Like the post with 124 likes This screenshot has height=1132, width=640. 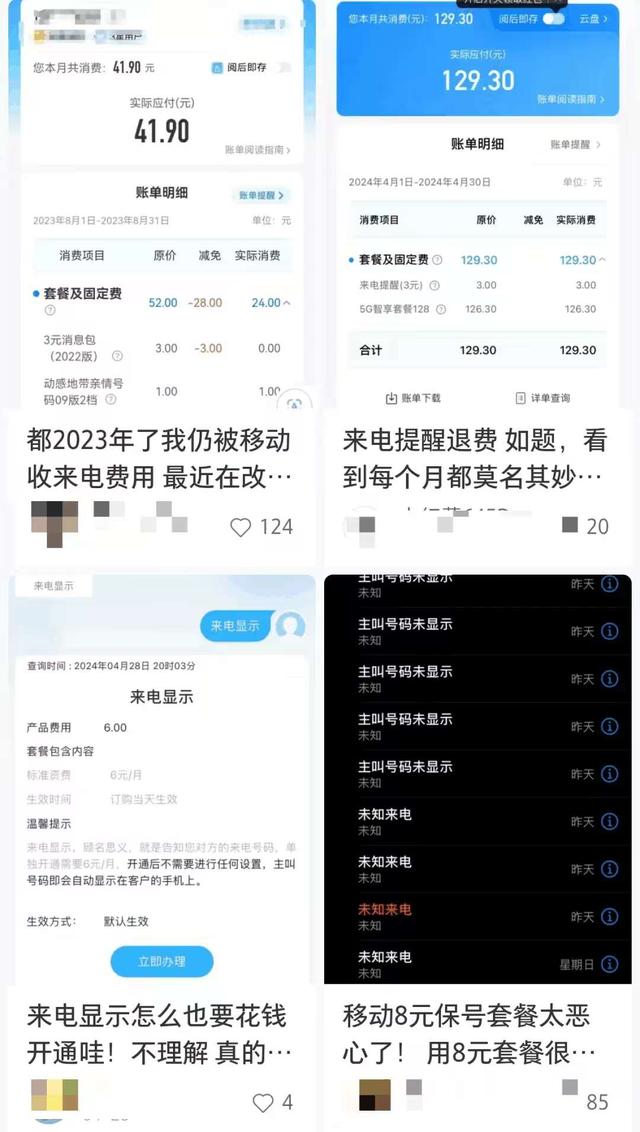(241, 527)
